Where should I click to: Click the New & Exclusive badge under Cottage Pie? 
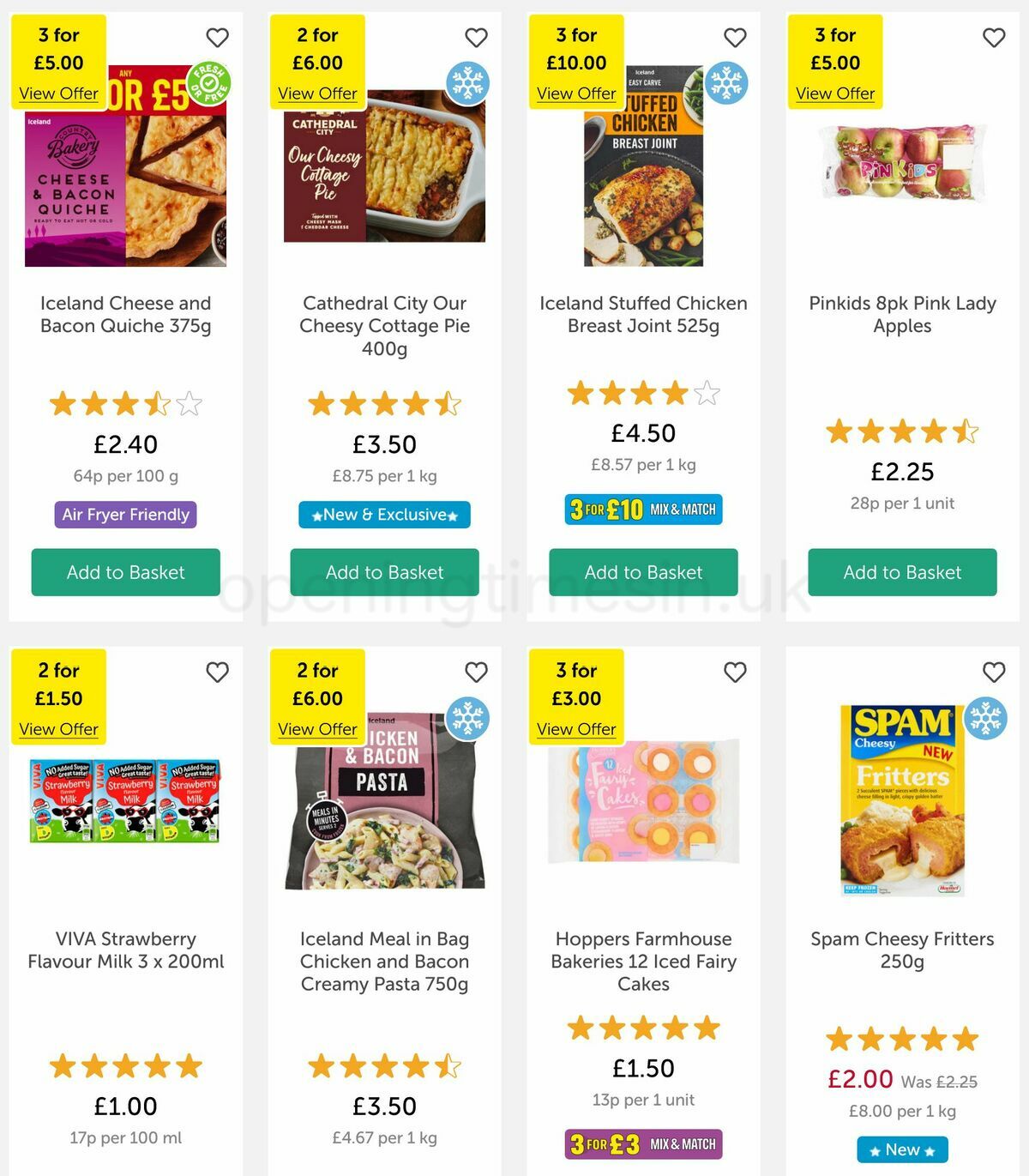383,515
